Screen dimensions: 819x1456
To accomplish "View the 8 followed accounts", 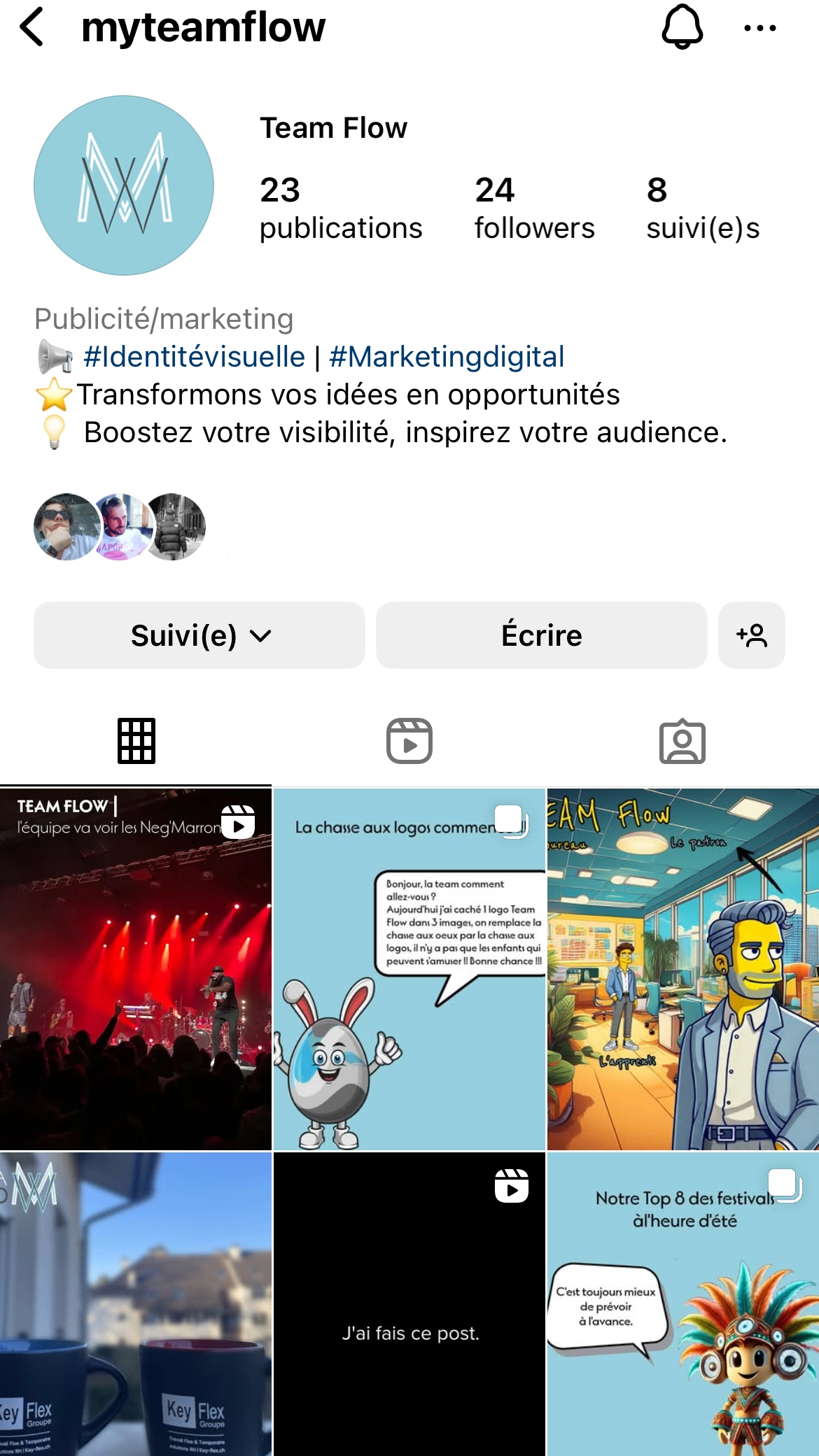I will click(x=702, y=208).
